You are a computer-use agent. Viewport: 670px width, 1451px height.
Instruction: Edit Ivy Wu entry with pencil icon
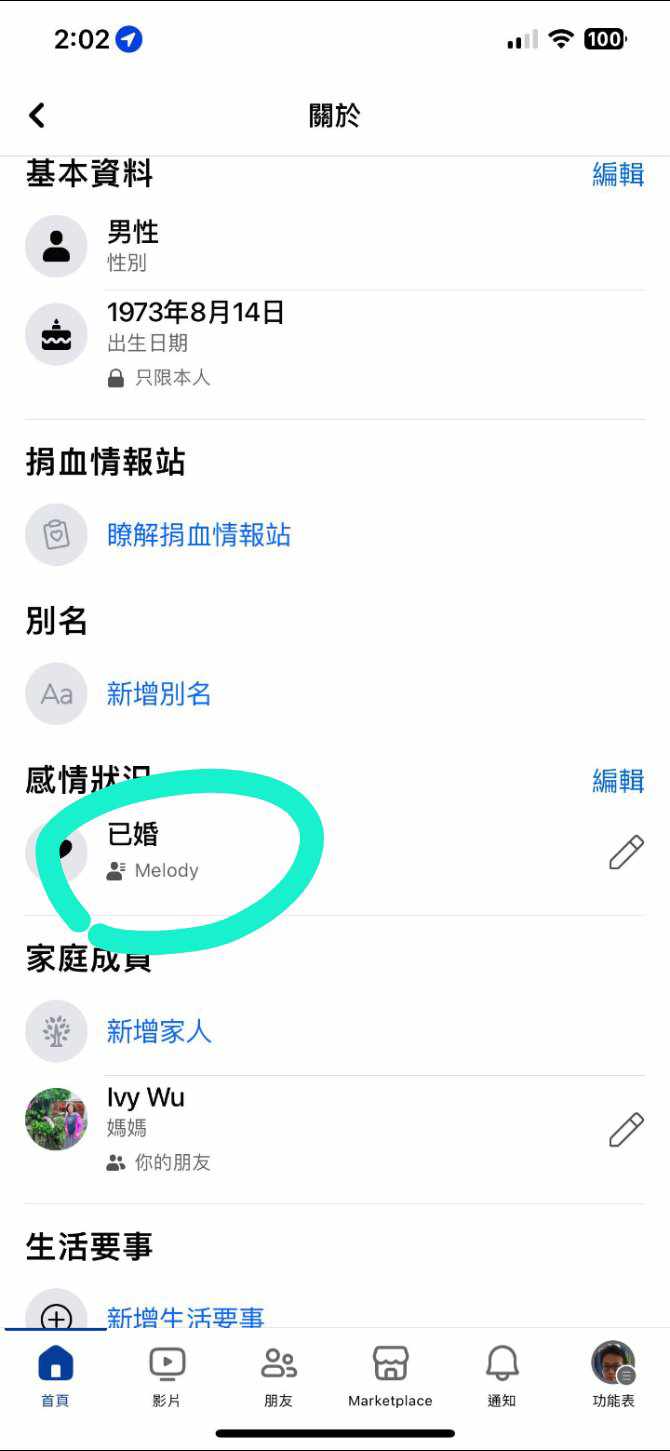tap(626, 1130)
